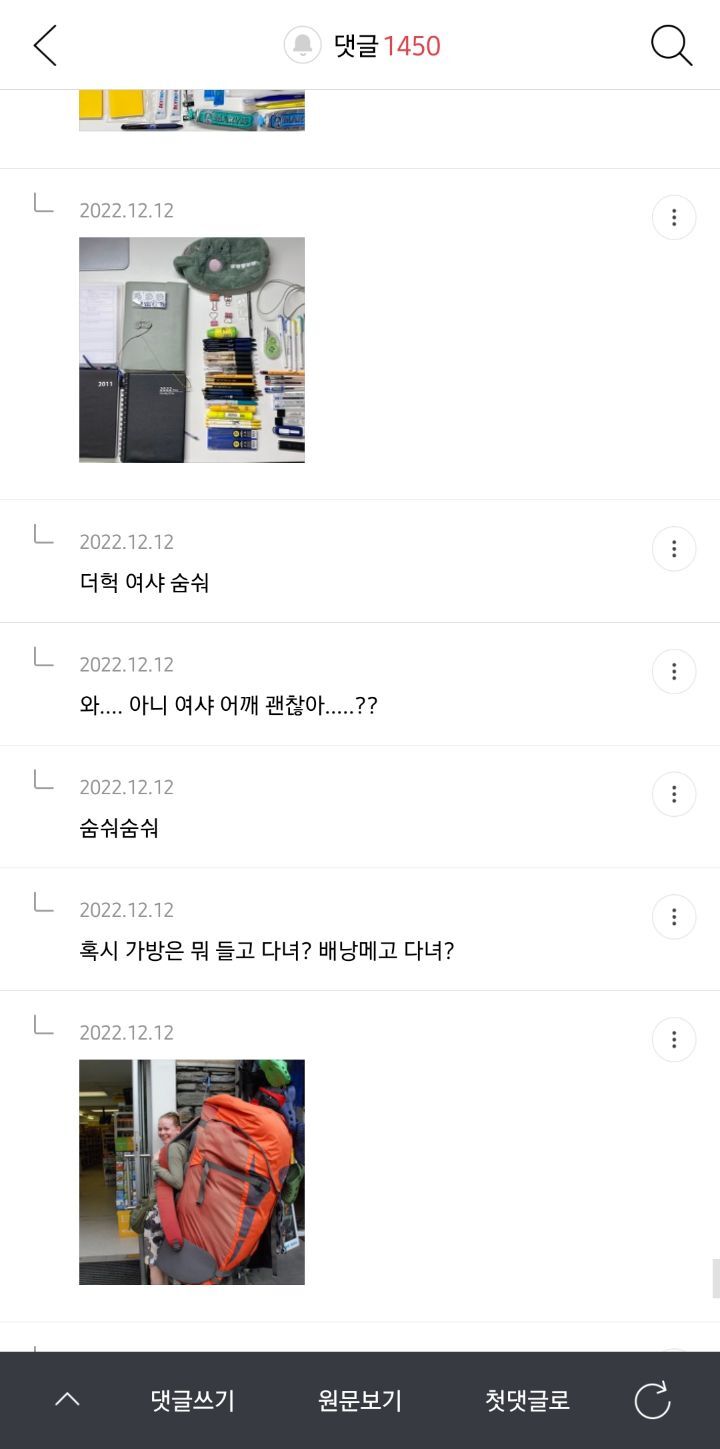Open the stationery desk photo thumbnail
720x1449 pixels.
tap(192, 349)
